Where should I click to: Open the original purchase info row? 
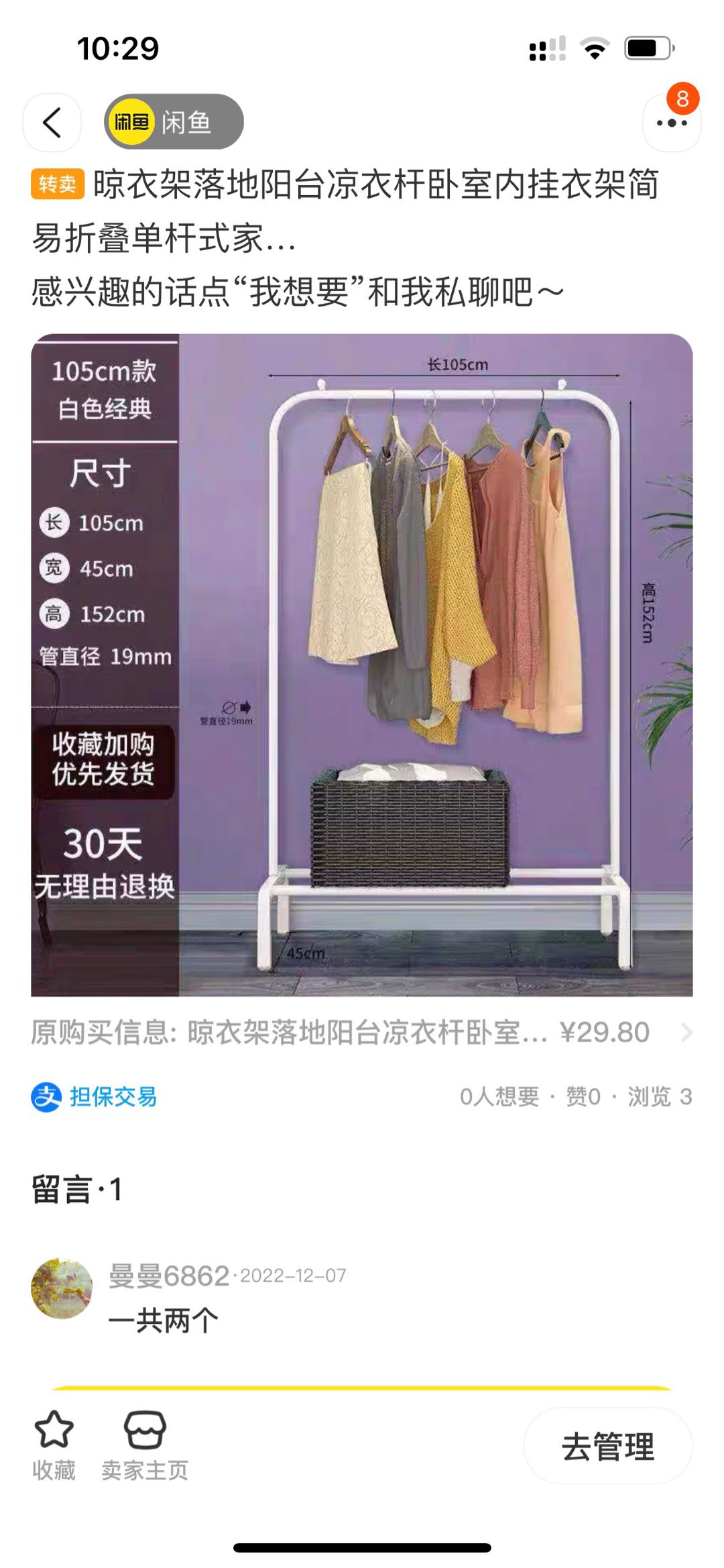point(362,1033)
